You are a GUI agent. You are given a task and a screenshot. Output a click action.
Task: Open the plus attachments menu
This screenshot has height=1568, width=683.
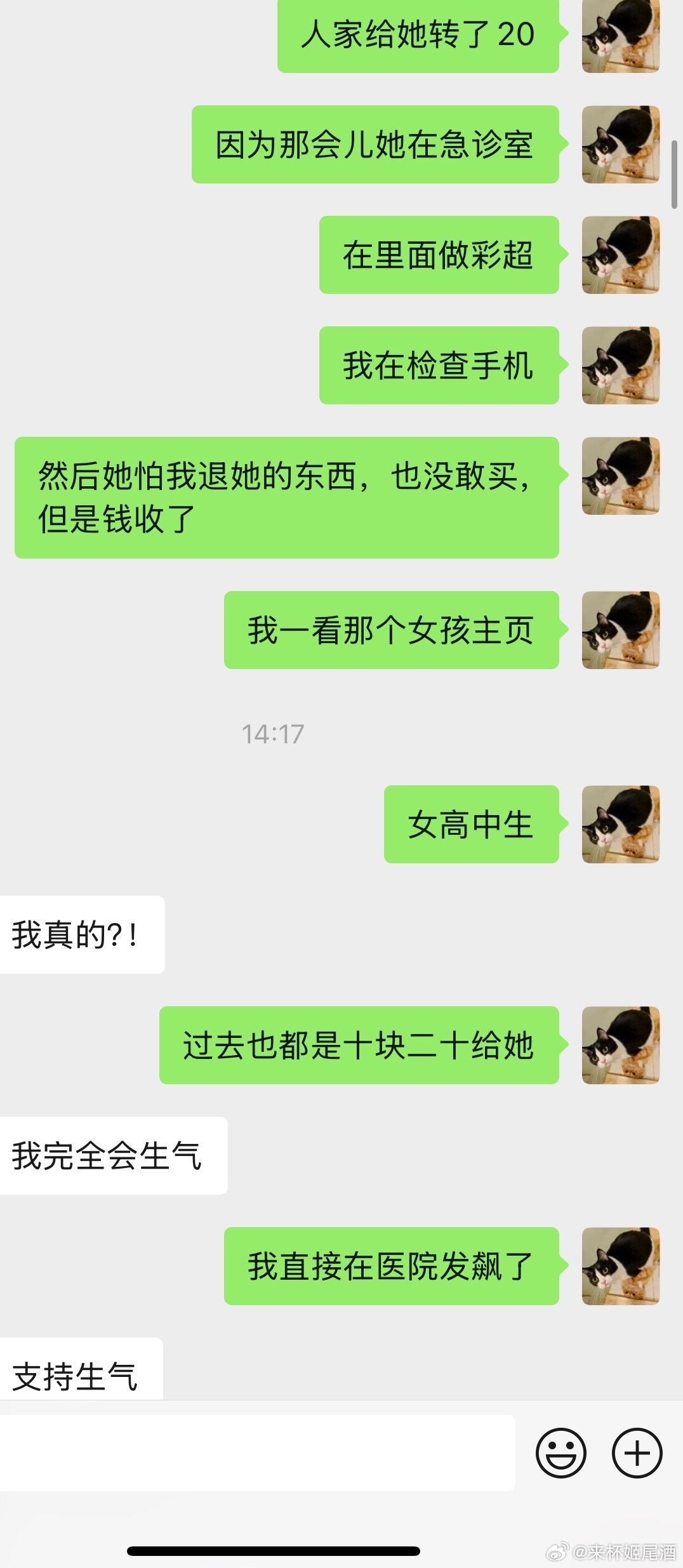pos(637,1453)
